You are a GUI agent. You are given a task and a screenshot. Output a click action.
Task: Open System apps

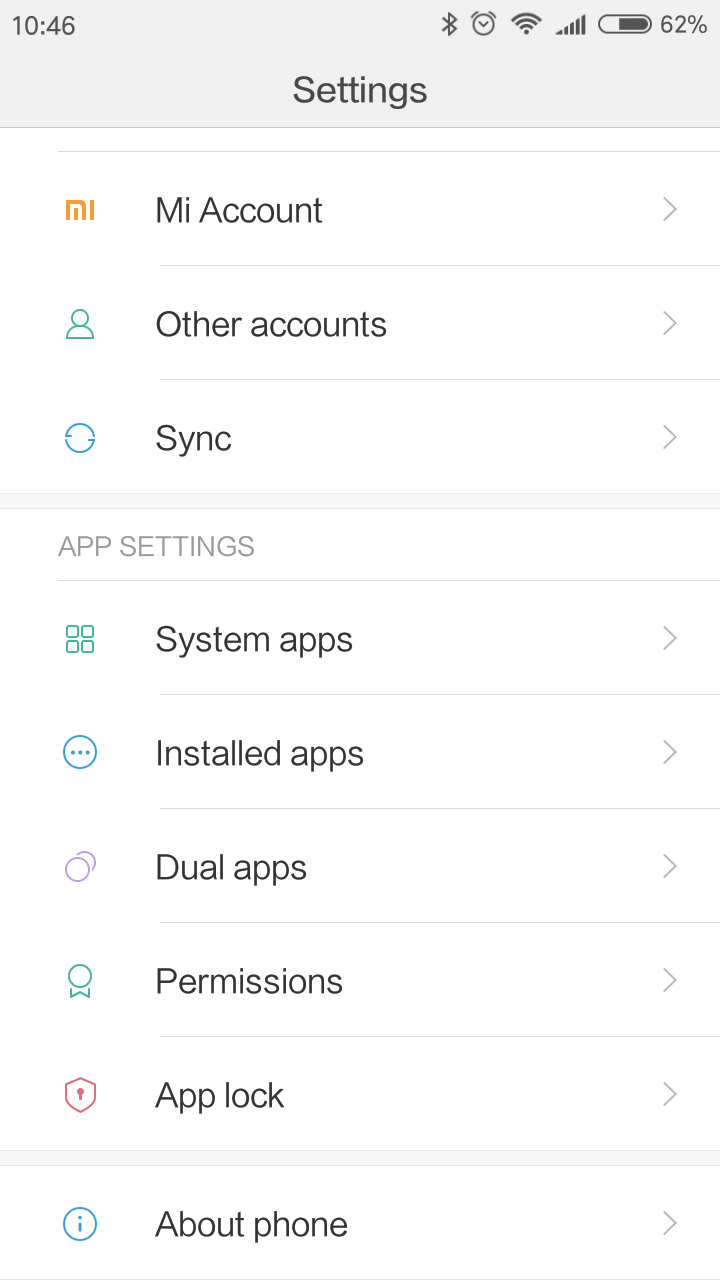[x=360, y=638]
